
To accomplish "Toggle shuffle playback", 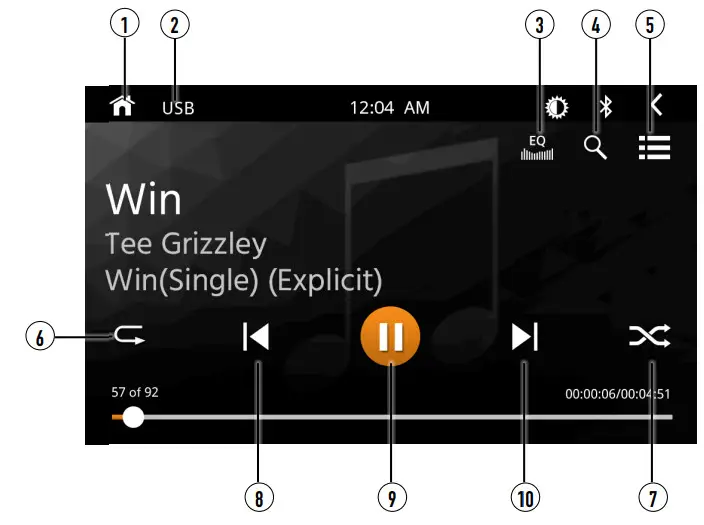I will [x=650, y=338].
